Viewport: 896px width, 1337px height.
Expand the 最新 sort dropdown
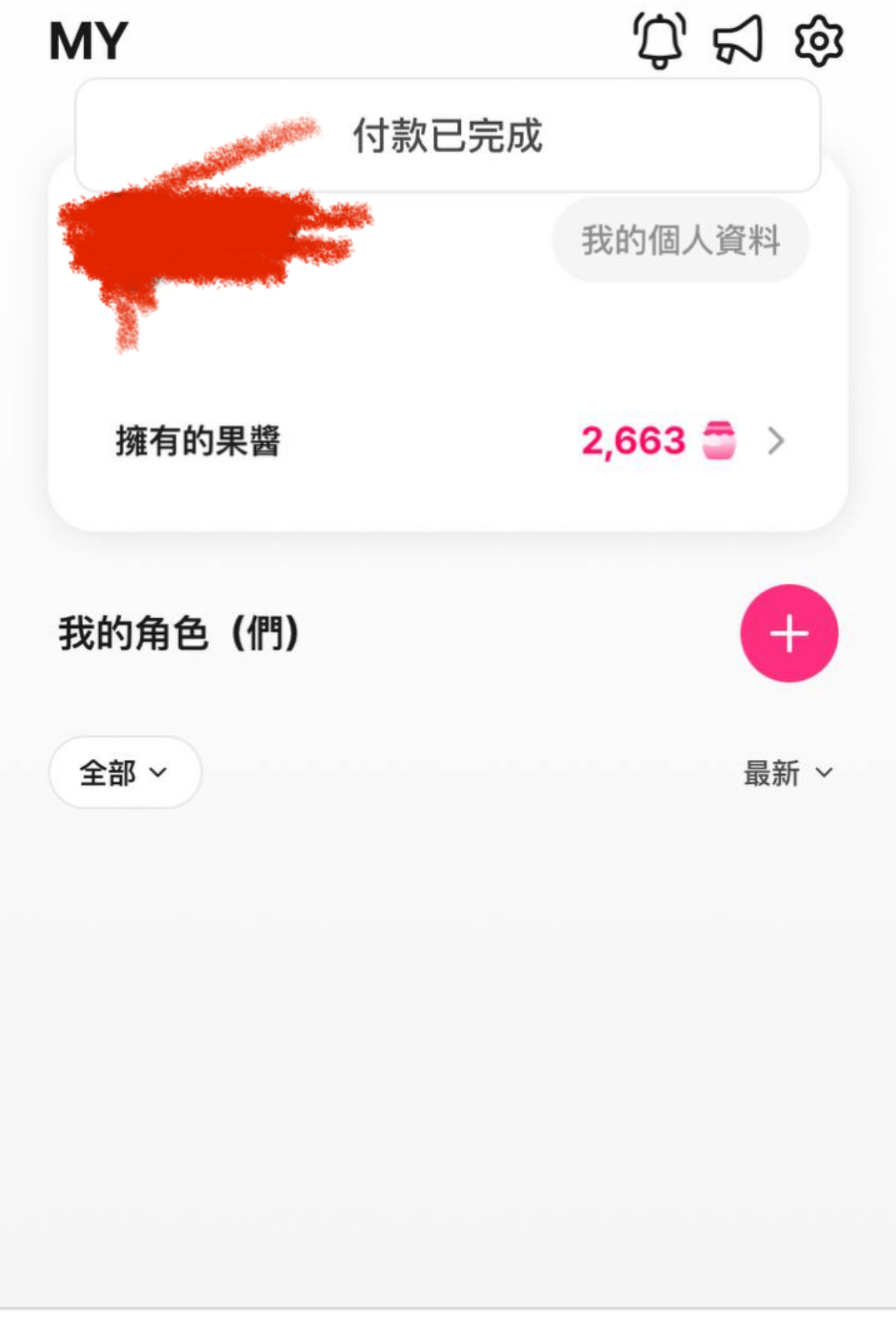coord(787,773)
